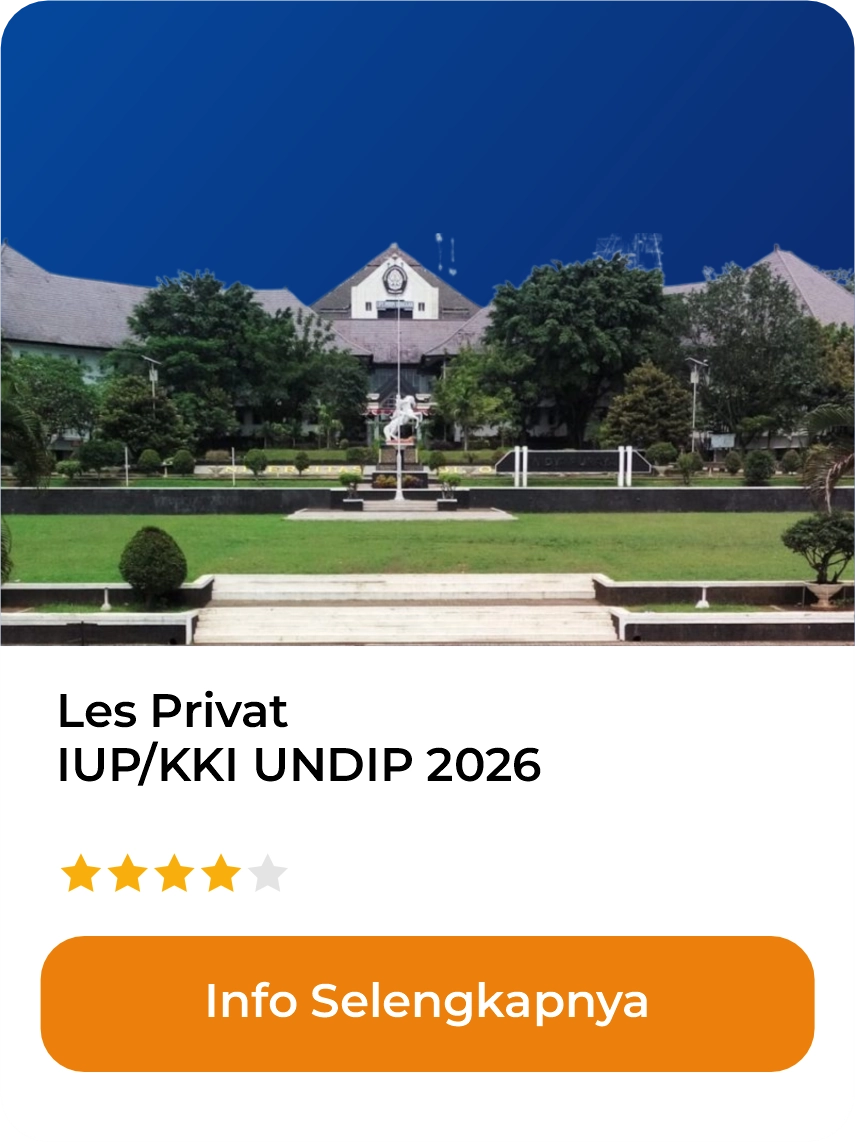Click the IUP/KKI UNDIP 2026 heading
855x1142 pixels.
tap(297, 766)
